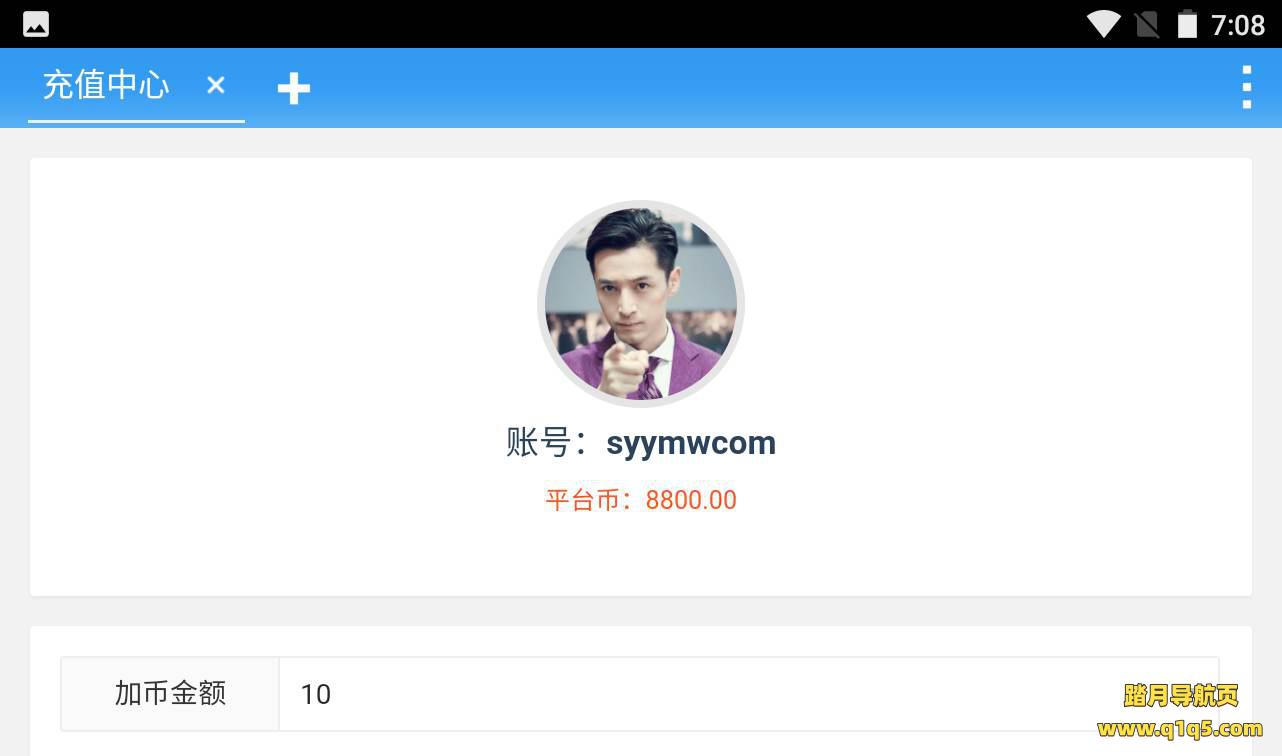The image size is (1282, 756).
Task: Switch to the 充值中心 tab
Action: (106, 85)
